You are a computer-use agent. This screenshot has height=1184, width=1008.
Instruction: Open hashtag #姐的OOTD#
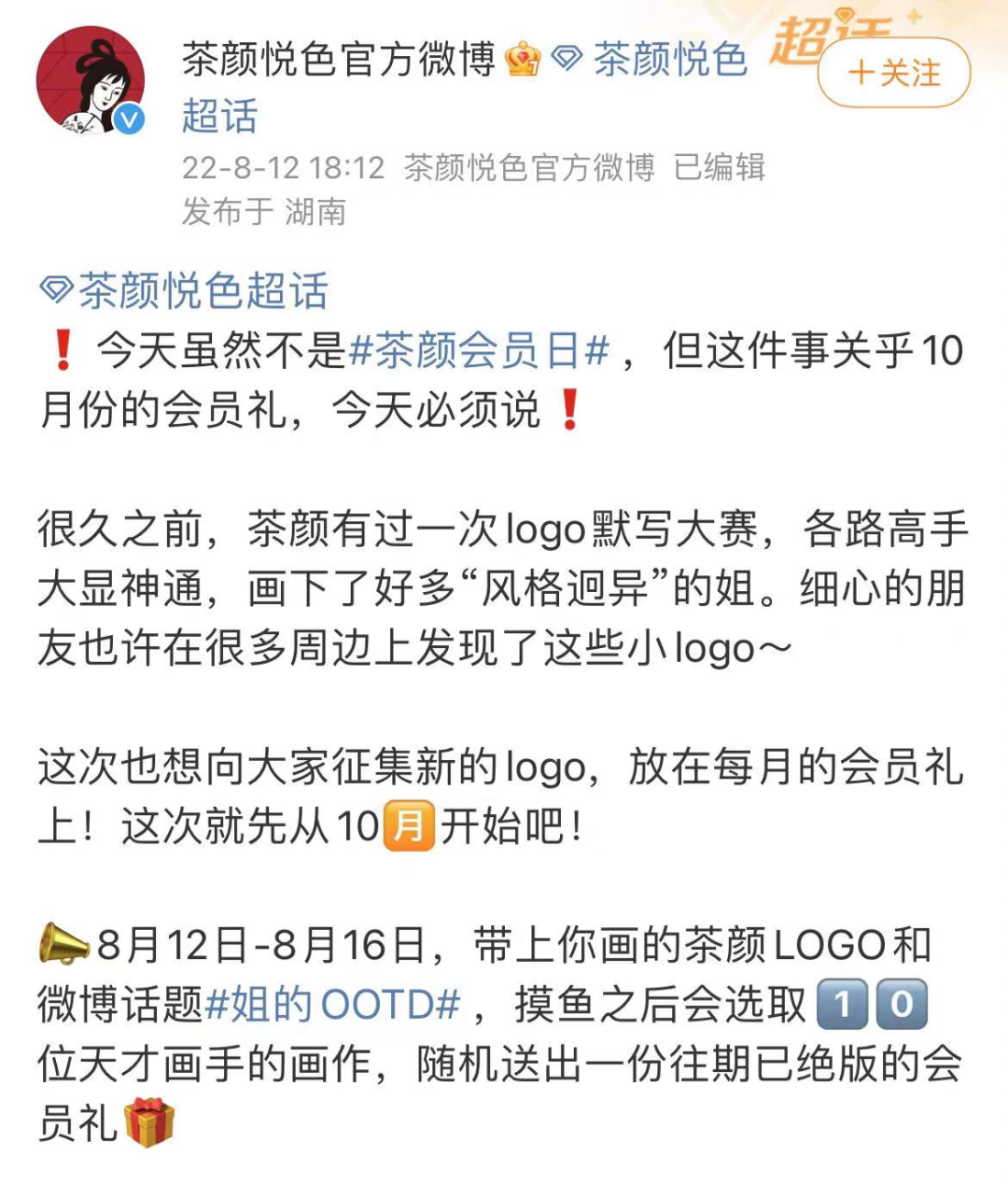(x=332, y=1006)
